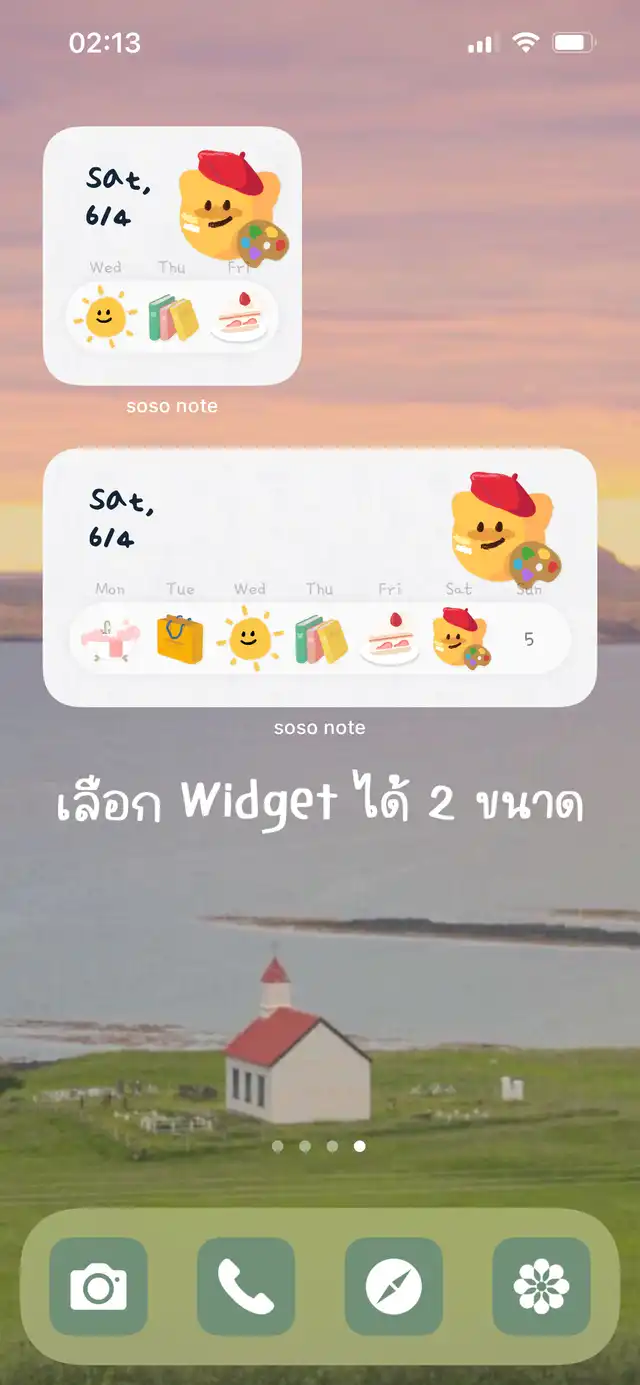Screen dimensions: 640x1385
Task: Open the small soso note widget
Action: pyautogui.click(x=172, y=256)
